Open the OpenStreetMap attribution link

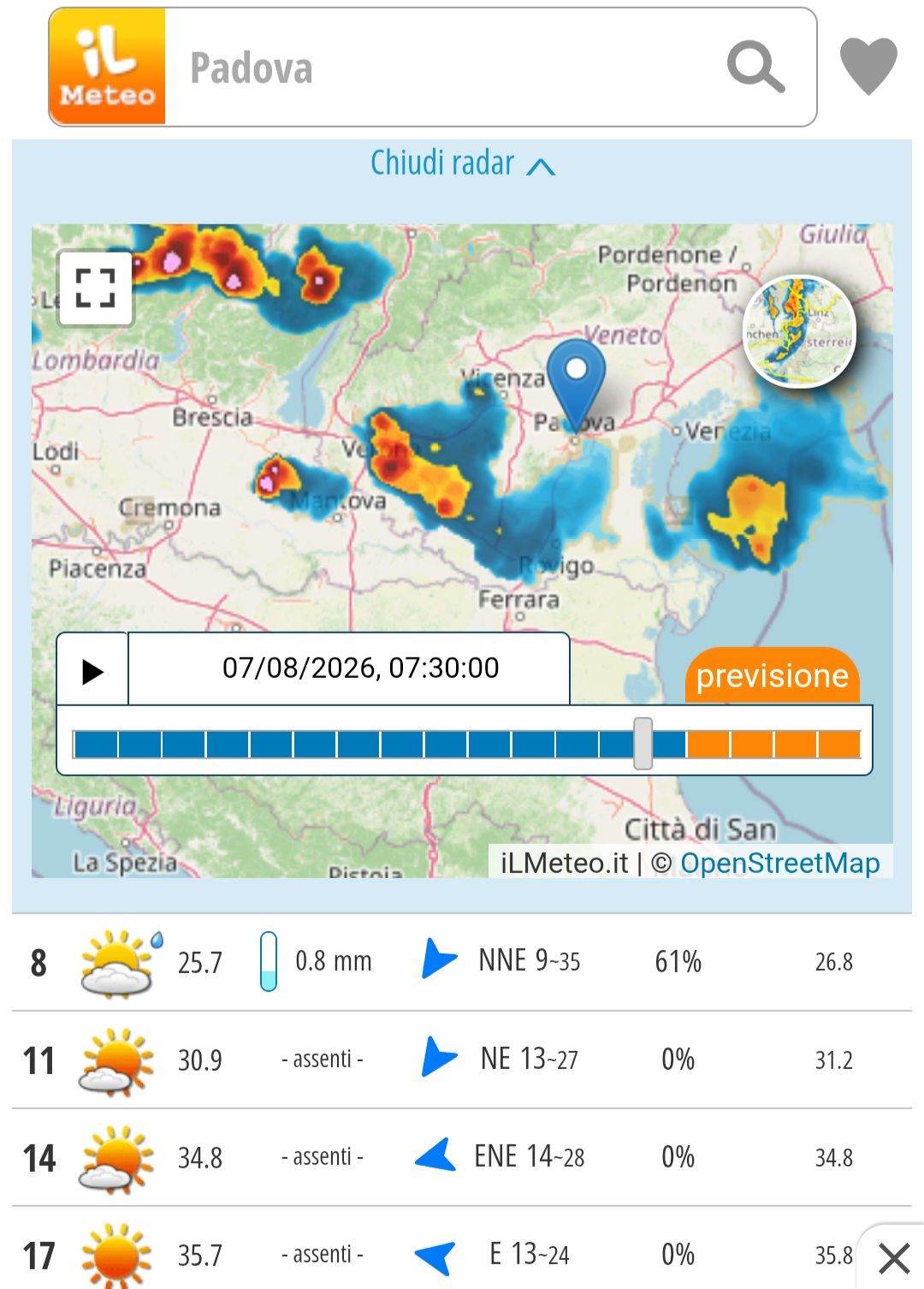(x=779, y=863)
